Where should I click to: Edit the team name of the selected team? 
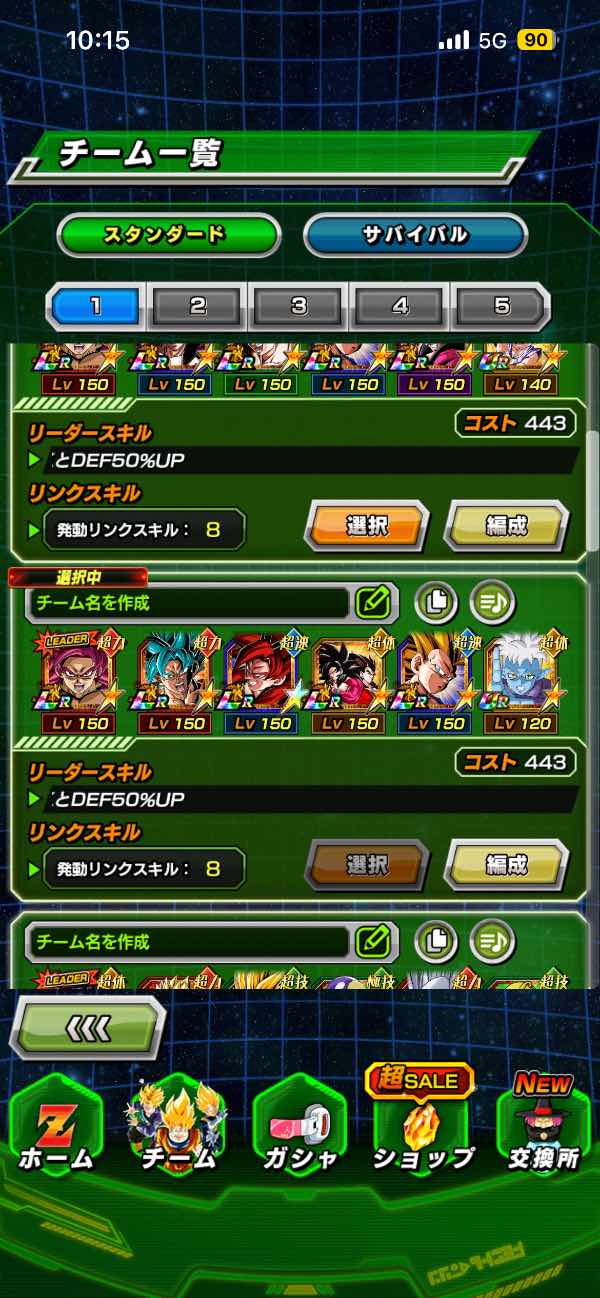pos(371,602)
